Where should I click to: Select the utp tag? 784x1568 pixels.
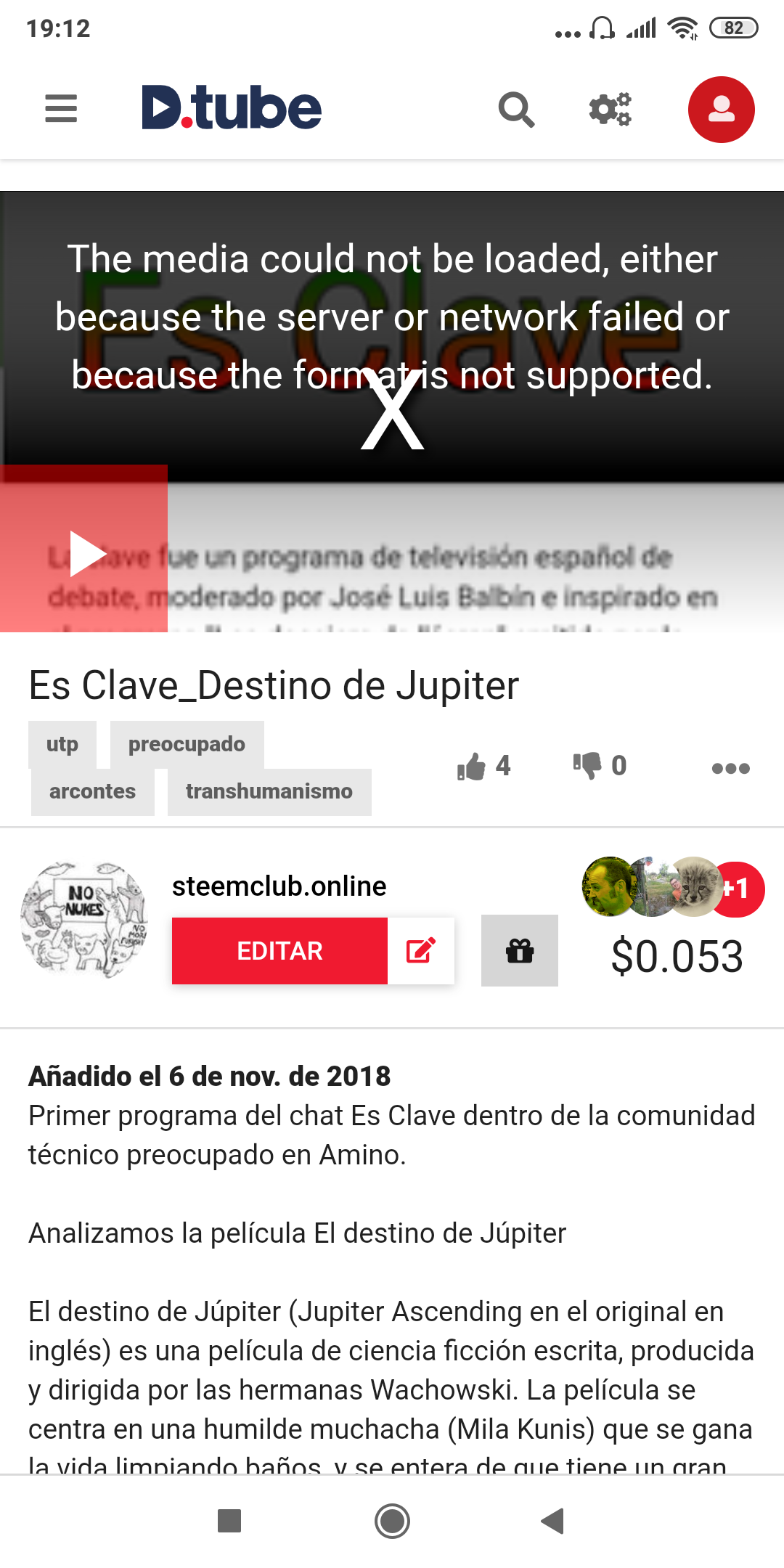click(62, 744)
